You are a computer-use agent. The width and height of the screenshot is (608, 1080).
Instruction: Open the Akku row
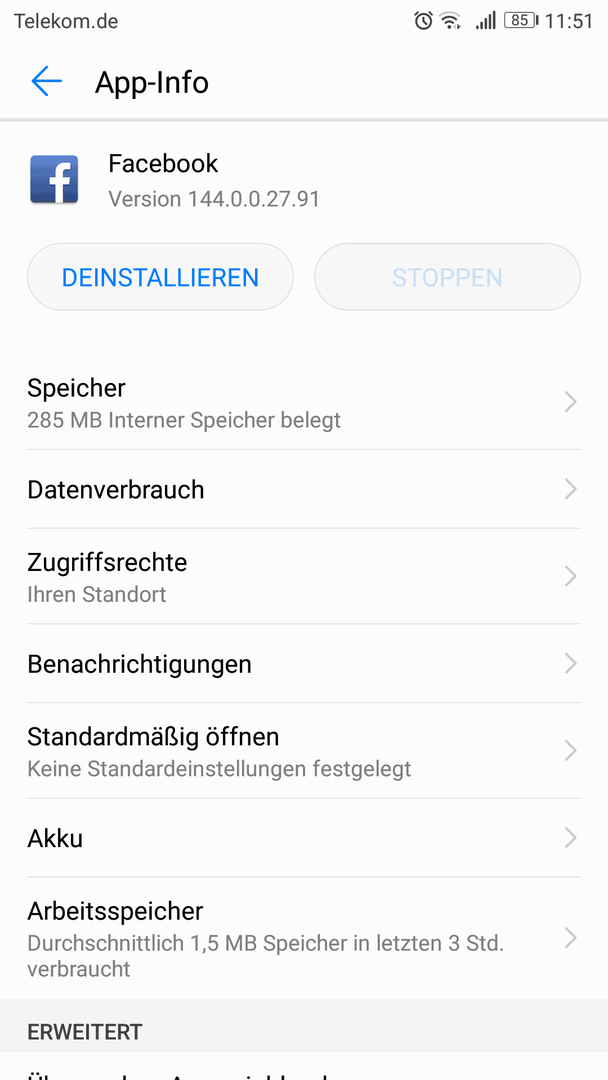click(x=304, y=838)
